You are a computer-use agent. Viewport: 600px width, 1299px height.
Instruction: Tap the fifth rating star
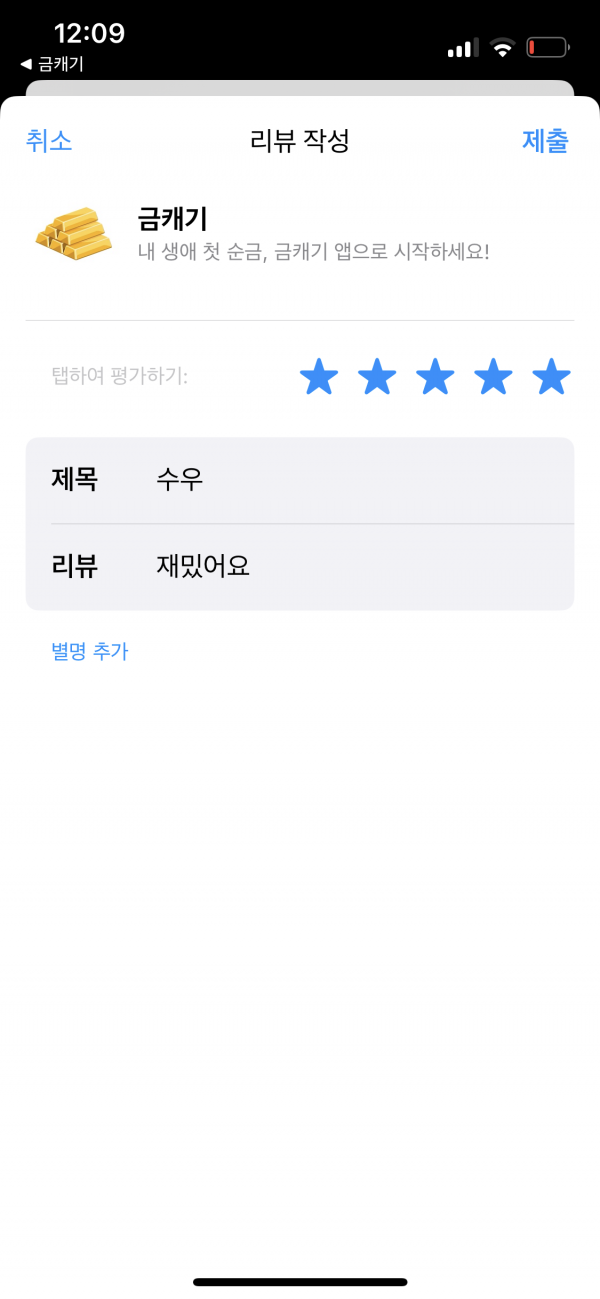click(551, 377)
